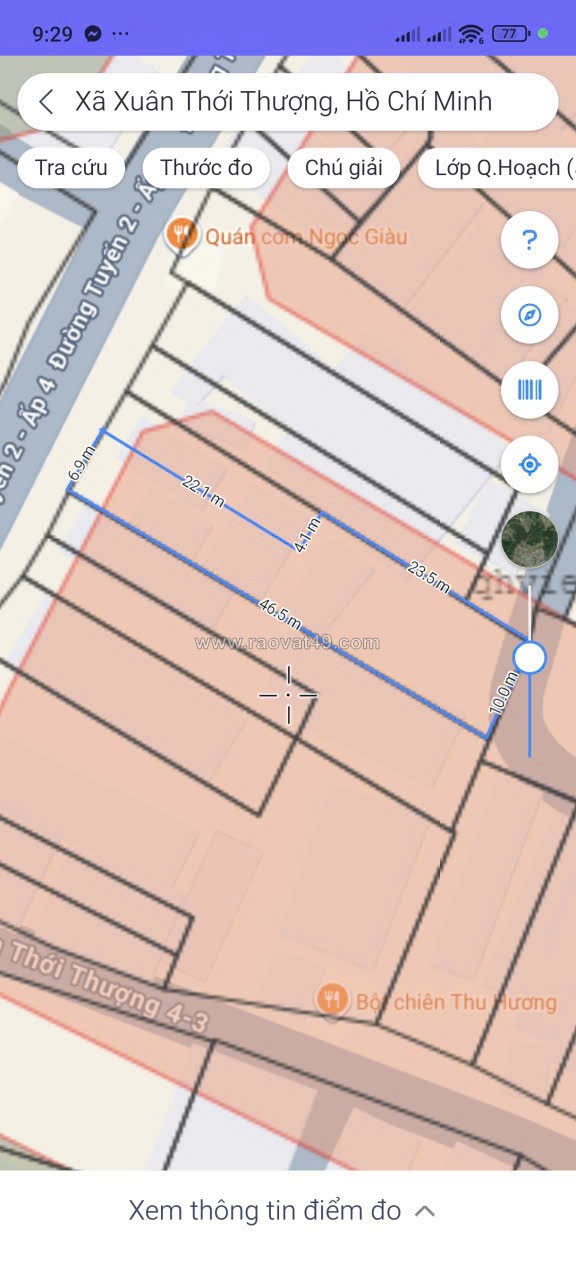576x1280 pixels.
Task: Center map on my current location
Action: click(530, 465)
